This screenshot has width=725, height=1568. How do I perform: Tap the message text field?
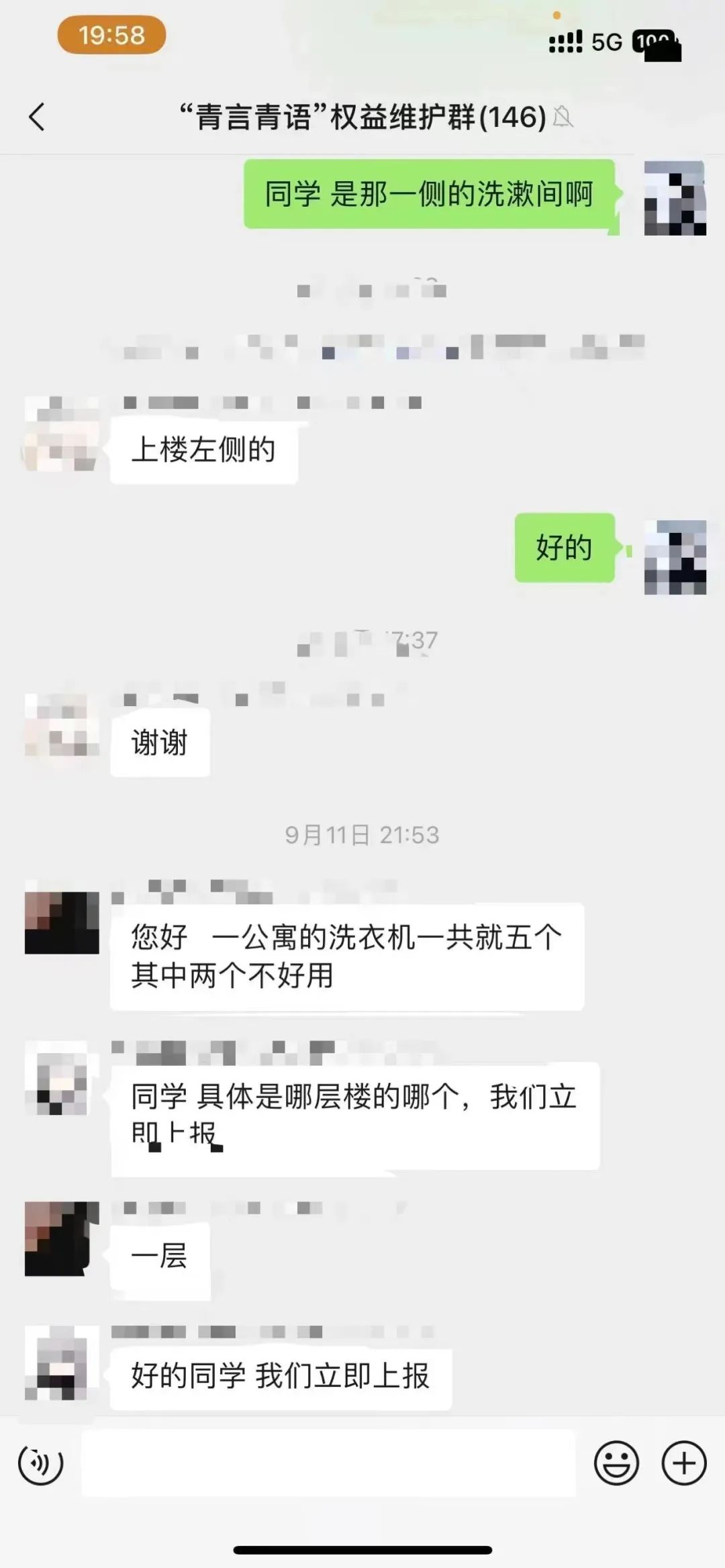point(329,1463)
